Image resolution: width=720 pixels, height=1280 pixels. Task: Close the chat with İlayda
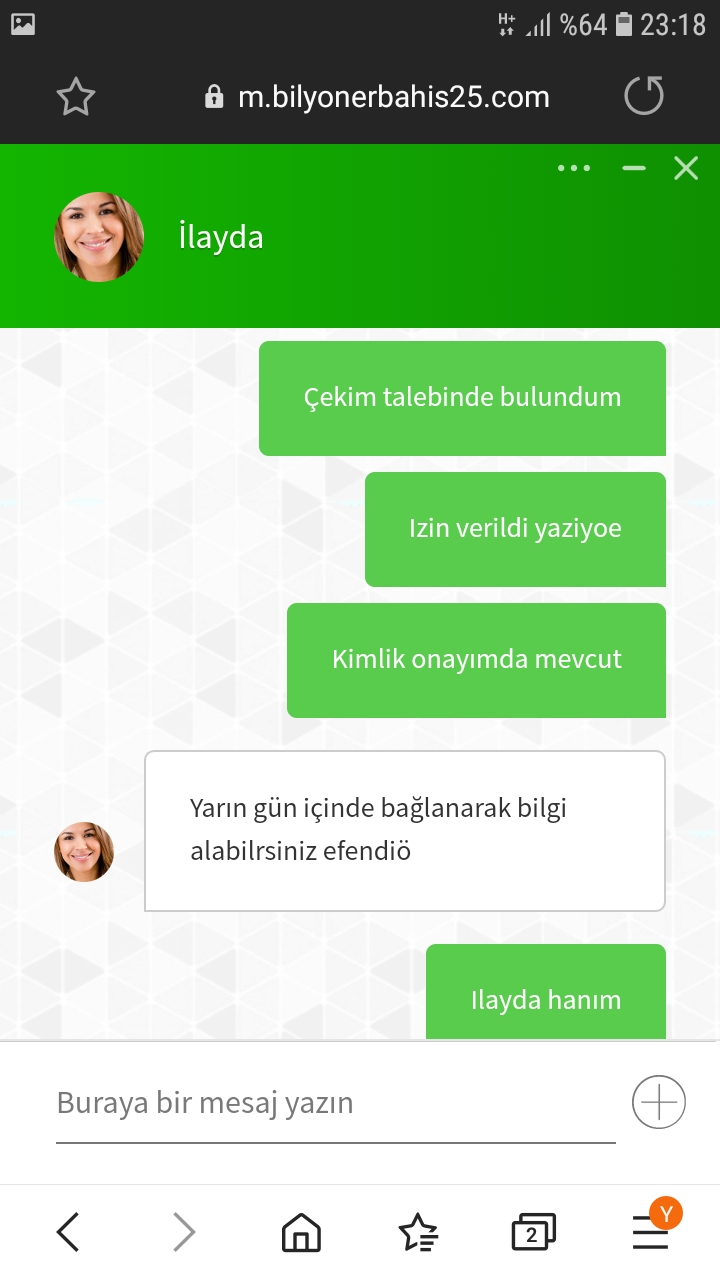[x=686, y=168]
